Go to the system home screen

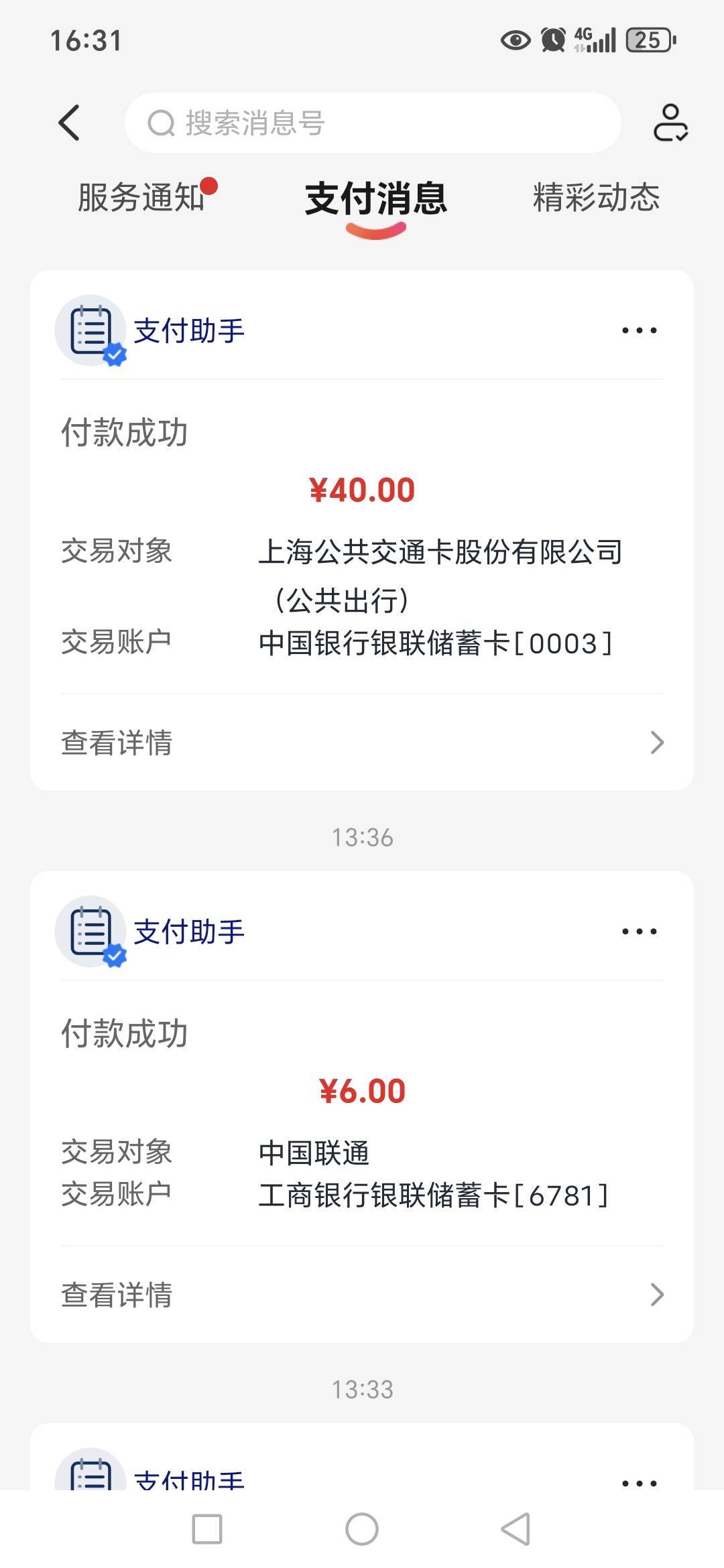click(x=362, y=1529)
